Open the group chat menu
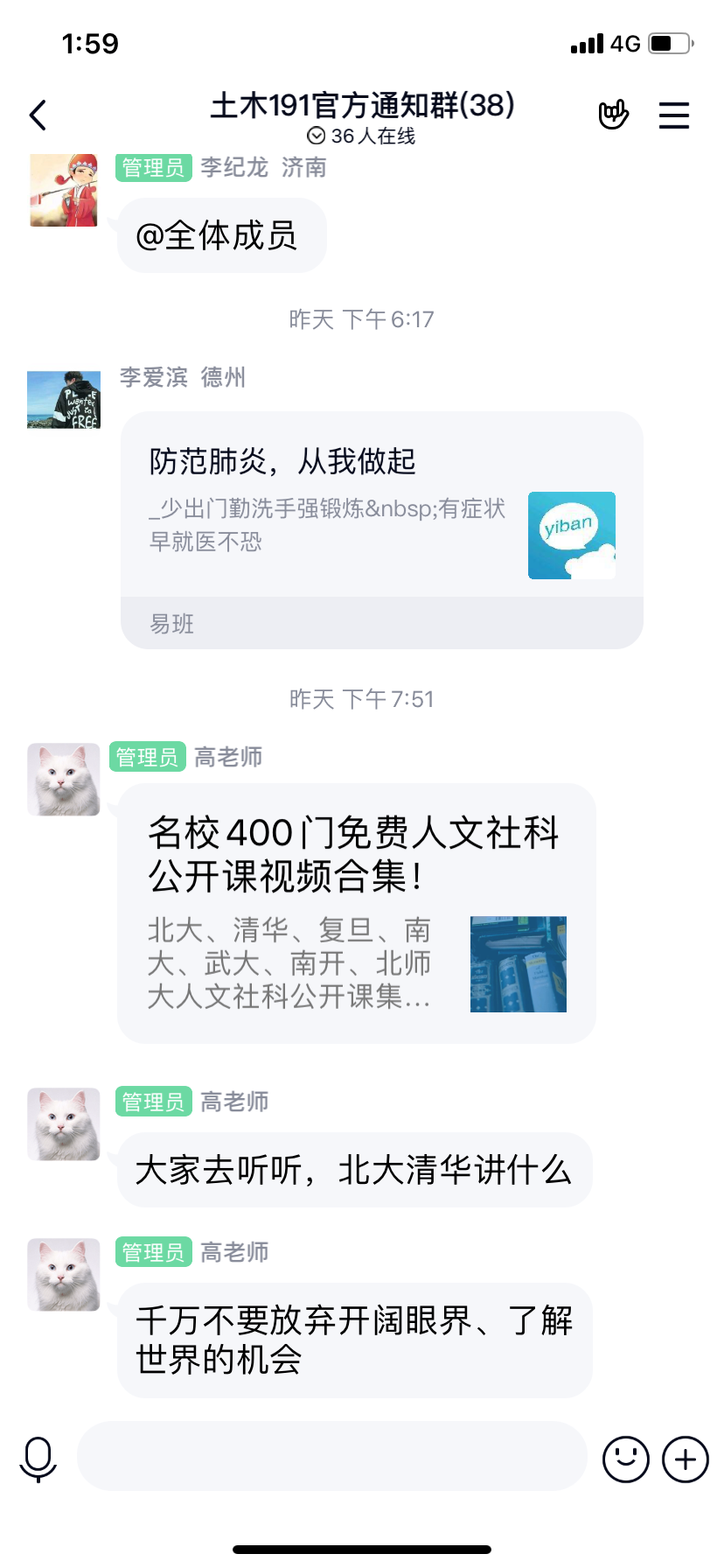 (x=673, y=115)
